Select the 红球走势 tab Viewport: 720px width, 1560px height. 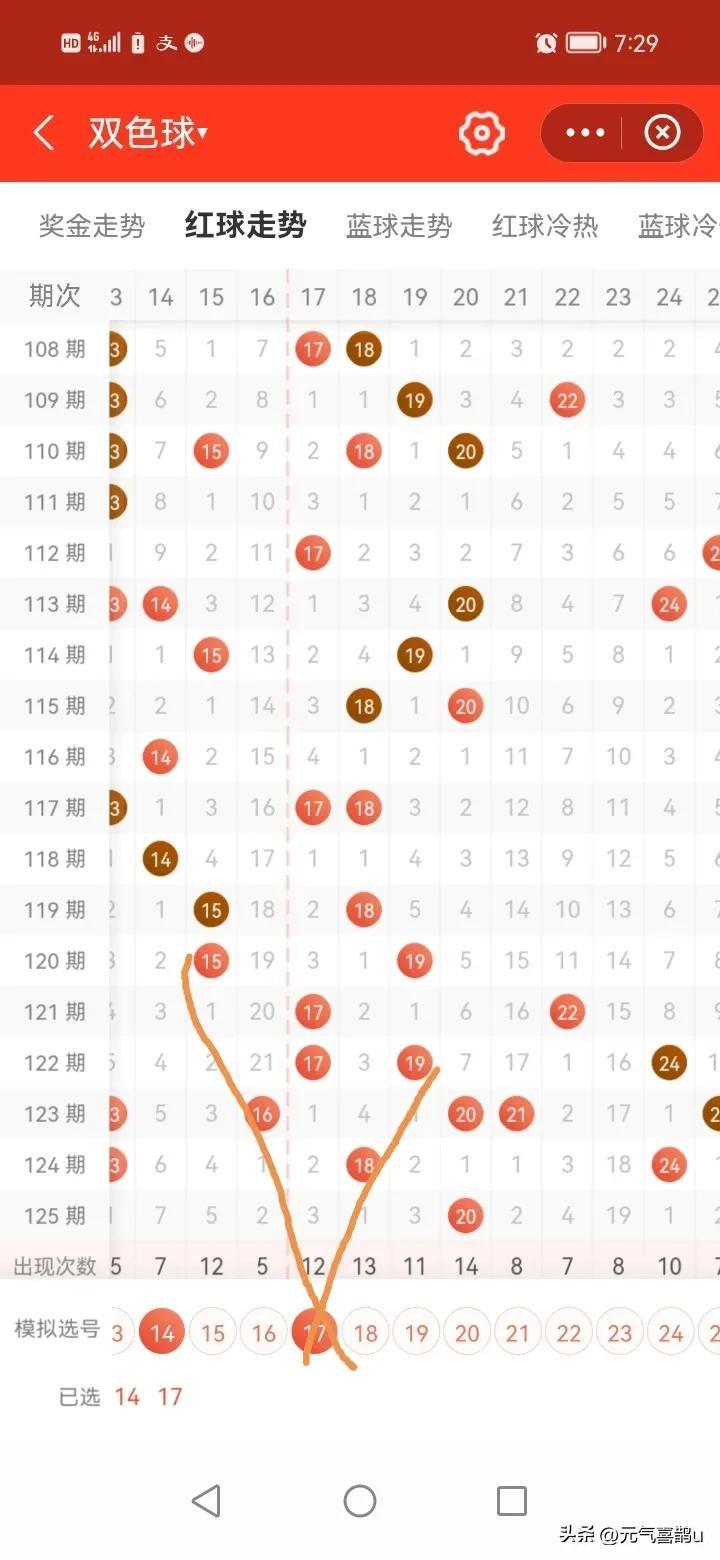[x=245, y=226]
